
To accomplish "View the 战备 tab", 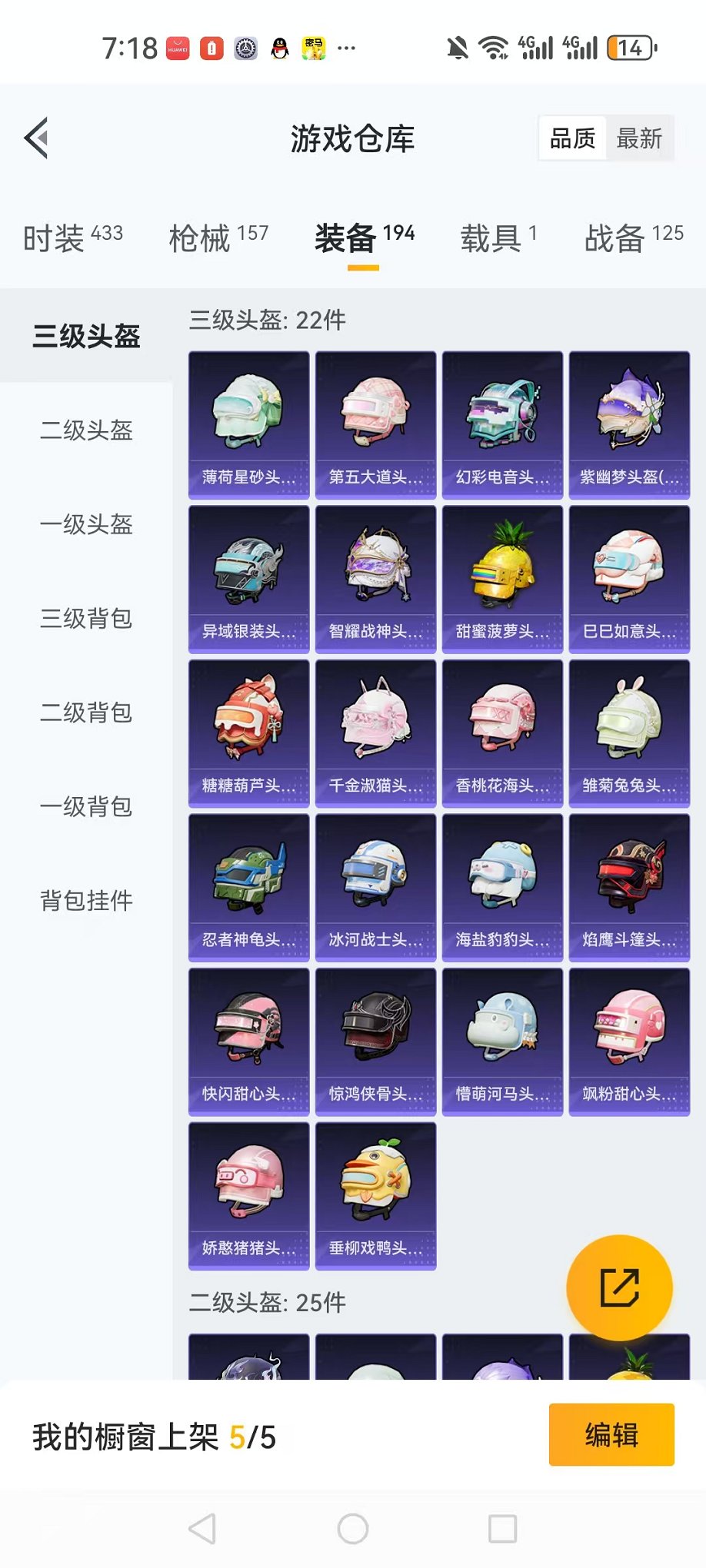I will pos(634,238).
